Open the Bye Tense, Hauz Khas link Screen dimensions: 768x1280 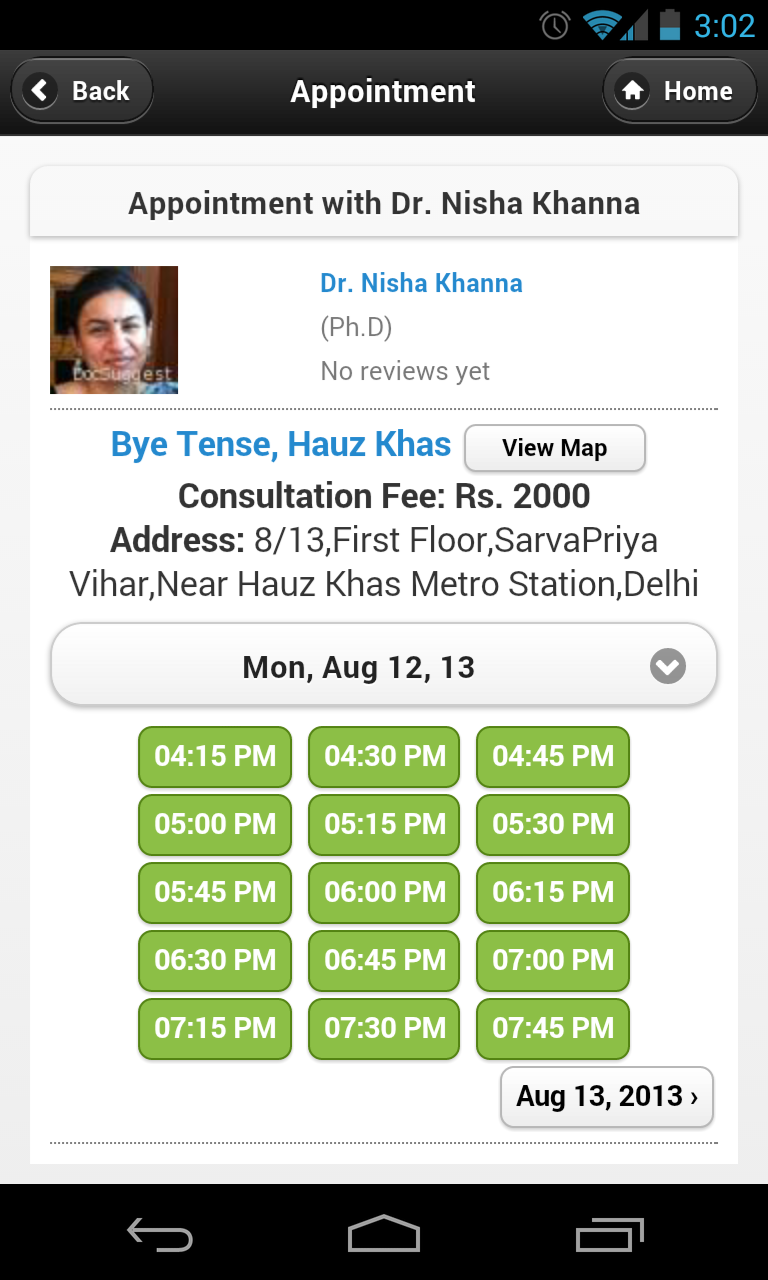pyautogui.click(x=281, y=444)
